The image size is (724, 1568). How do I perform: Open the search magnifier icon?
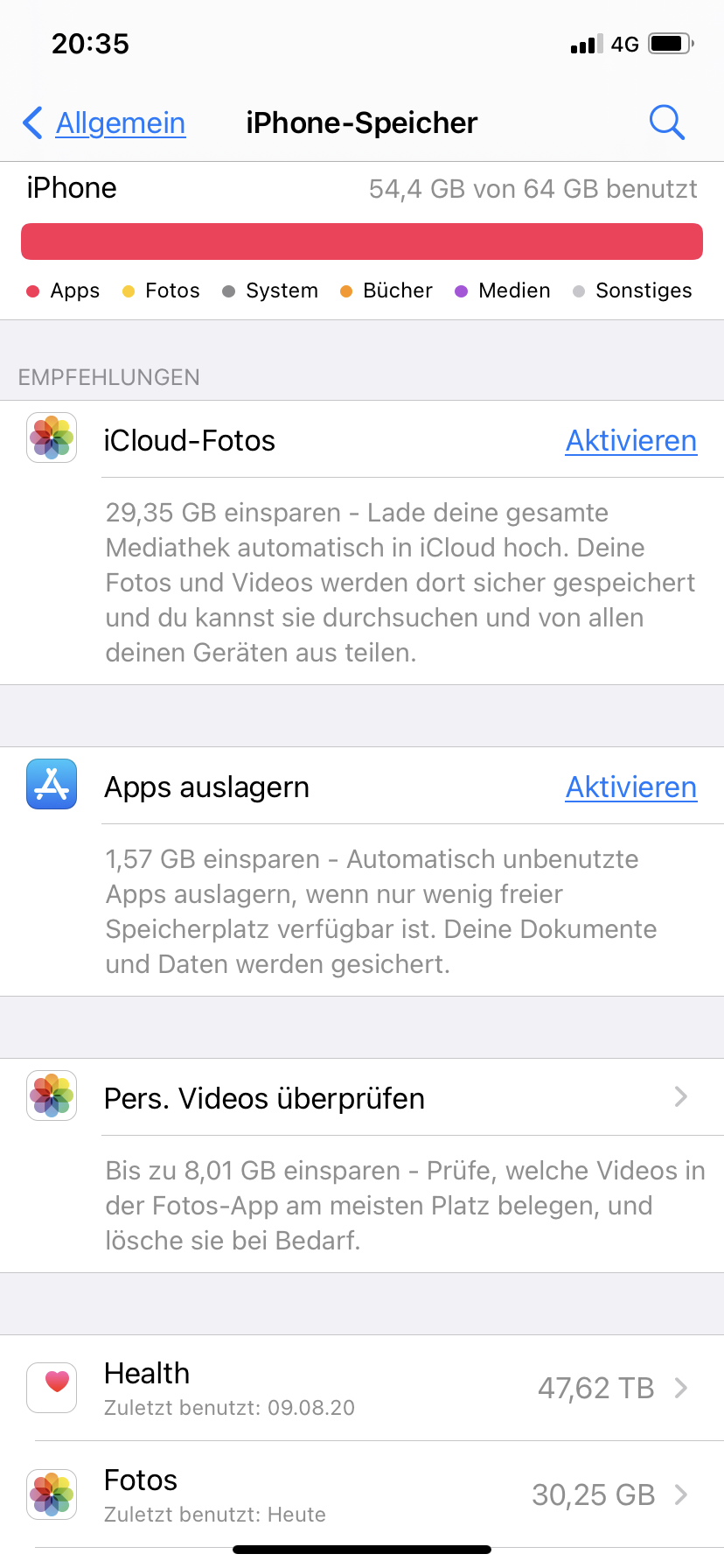666,122
